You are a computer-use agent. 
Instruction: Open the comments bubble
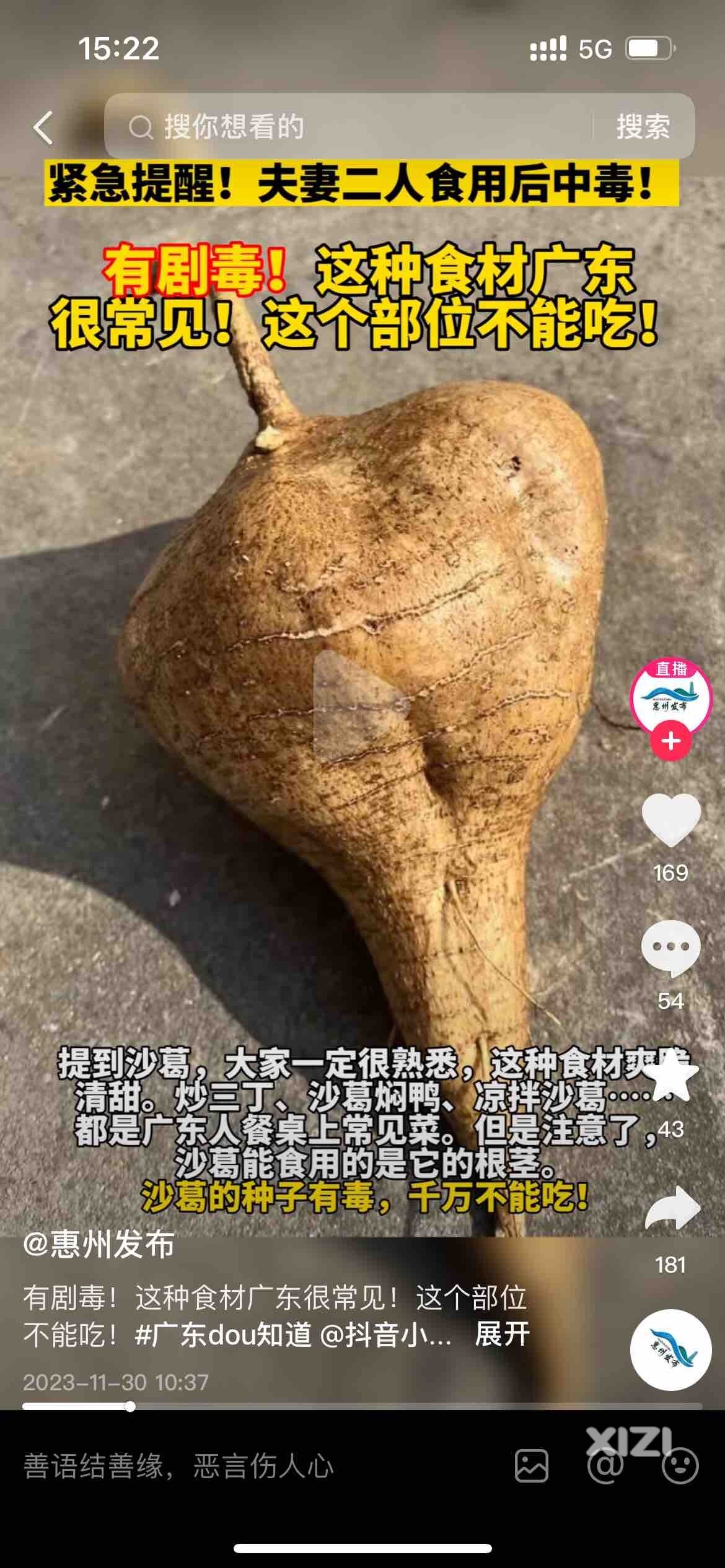point(670,947)
